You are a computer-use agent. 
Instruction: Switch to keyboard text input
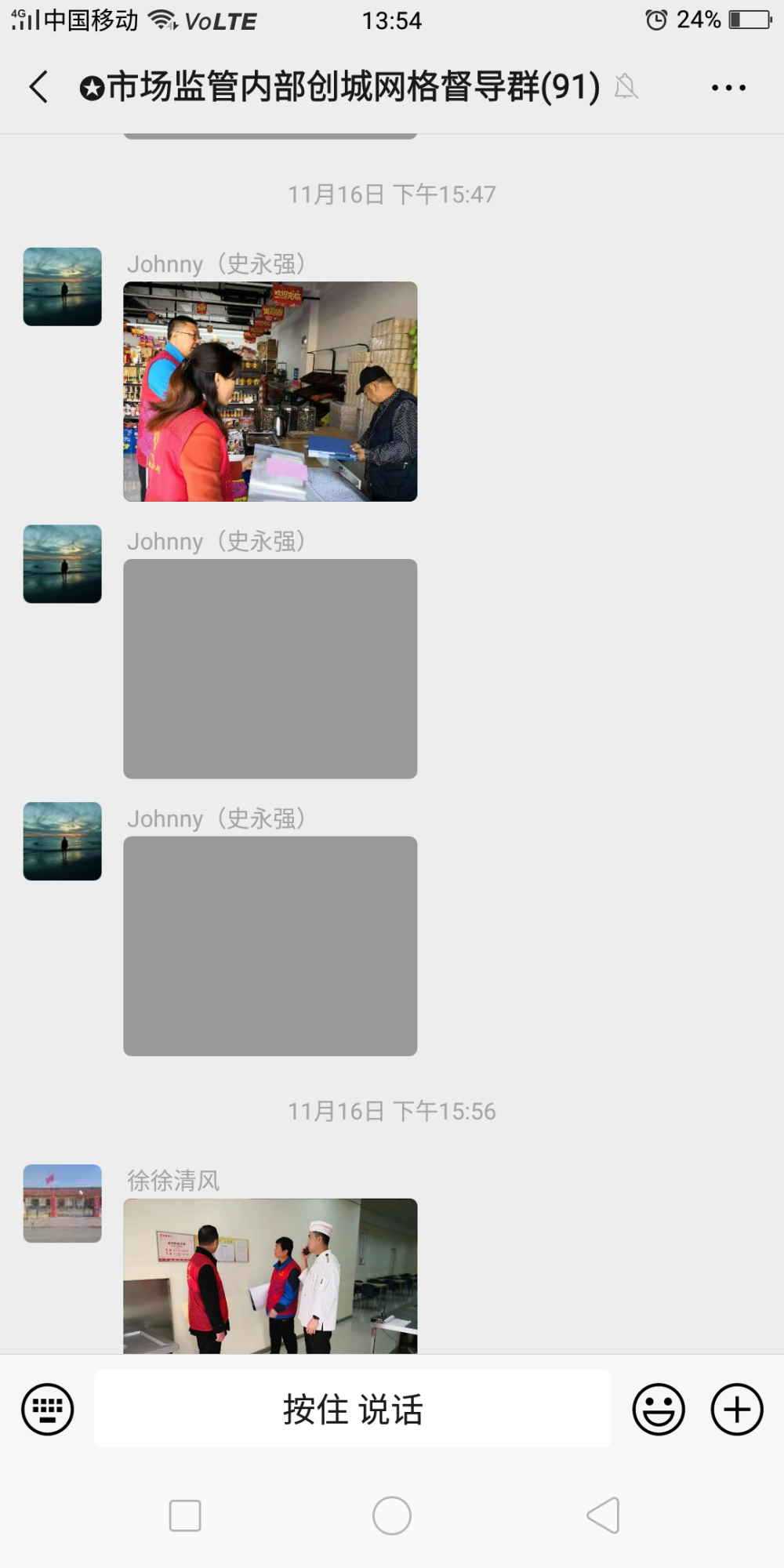tap(48, 1410)
